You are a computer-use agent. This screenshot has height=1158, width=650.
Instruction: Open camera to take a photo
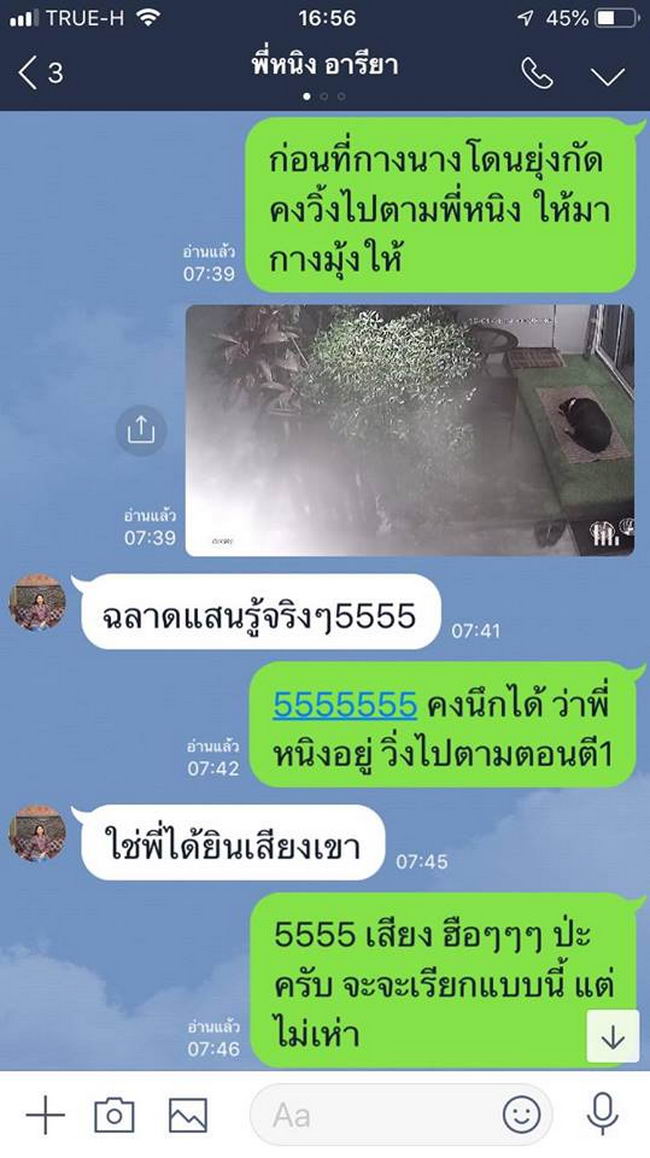coord(114,1114)
